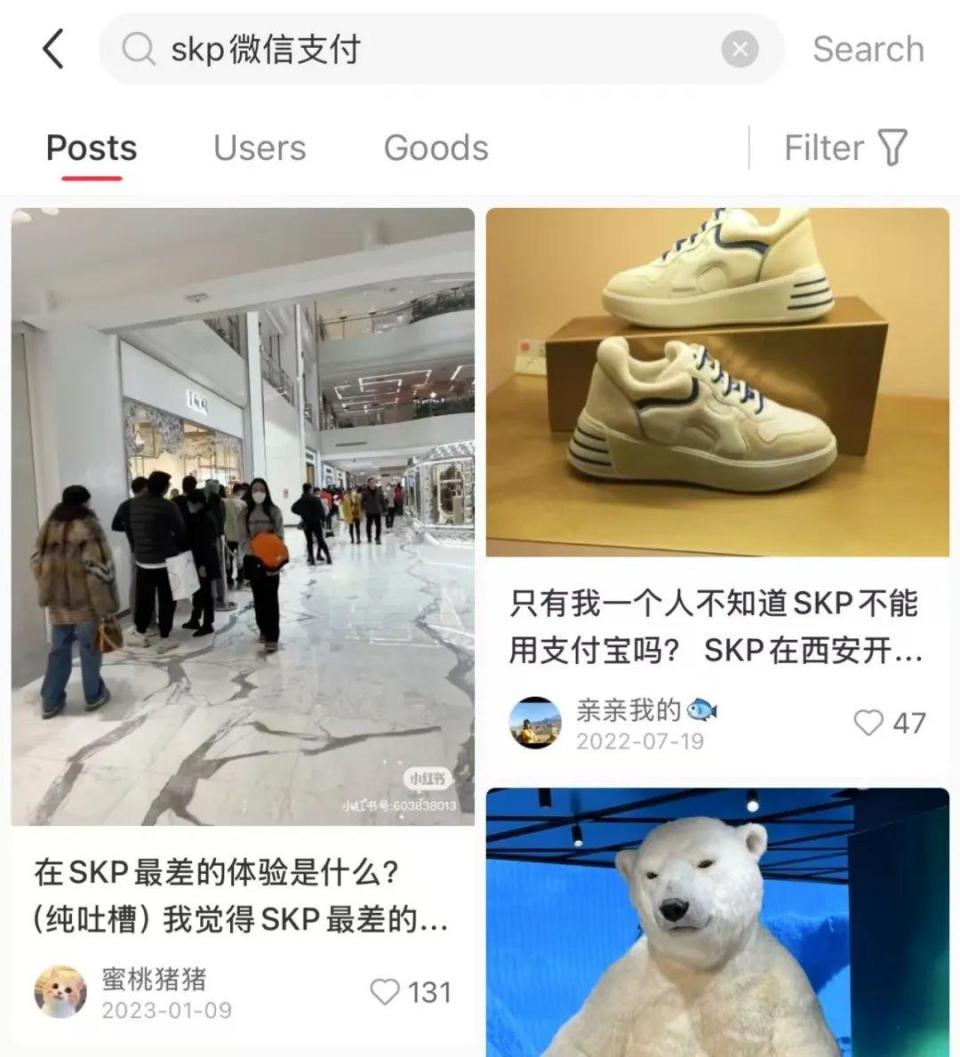Tap the Search button
Viewport: 960px width, 1057px height.
point(867,49)
